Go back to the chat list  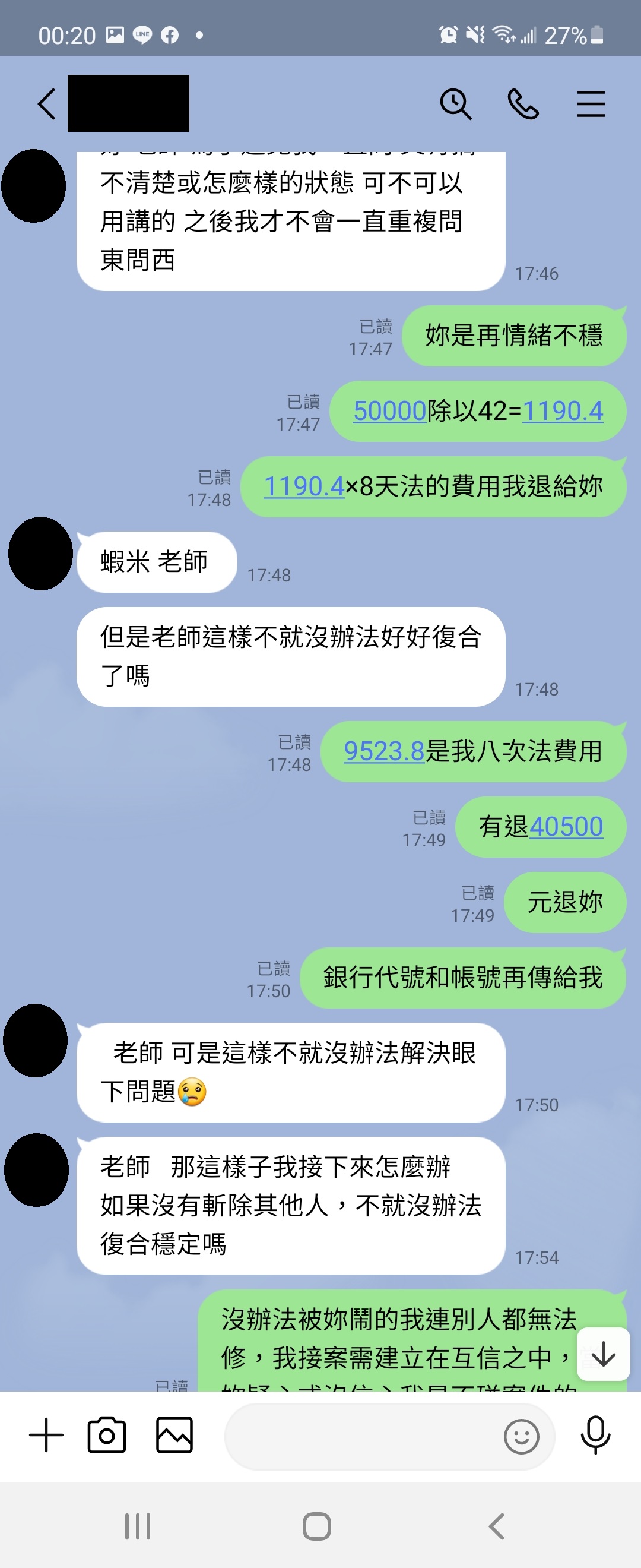click(x=47, y=103)
